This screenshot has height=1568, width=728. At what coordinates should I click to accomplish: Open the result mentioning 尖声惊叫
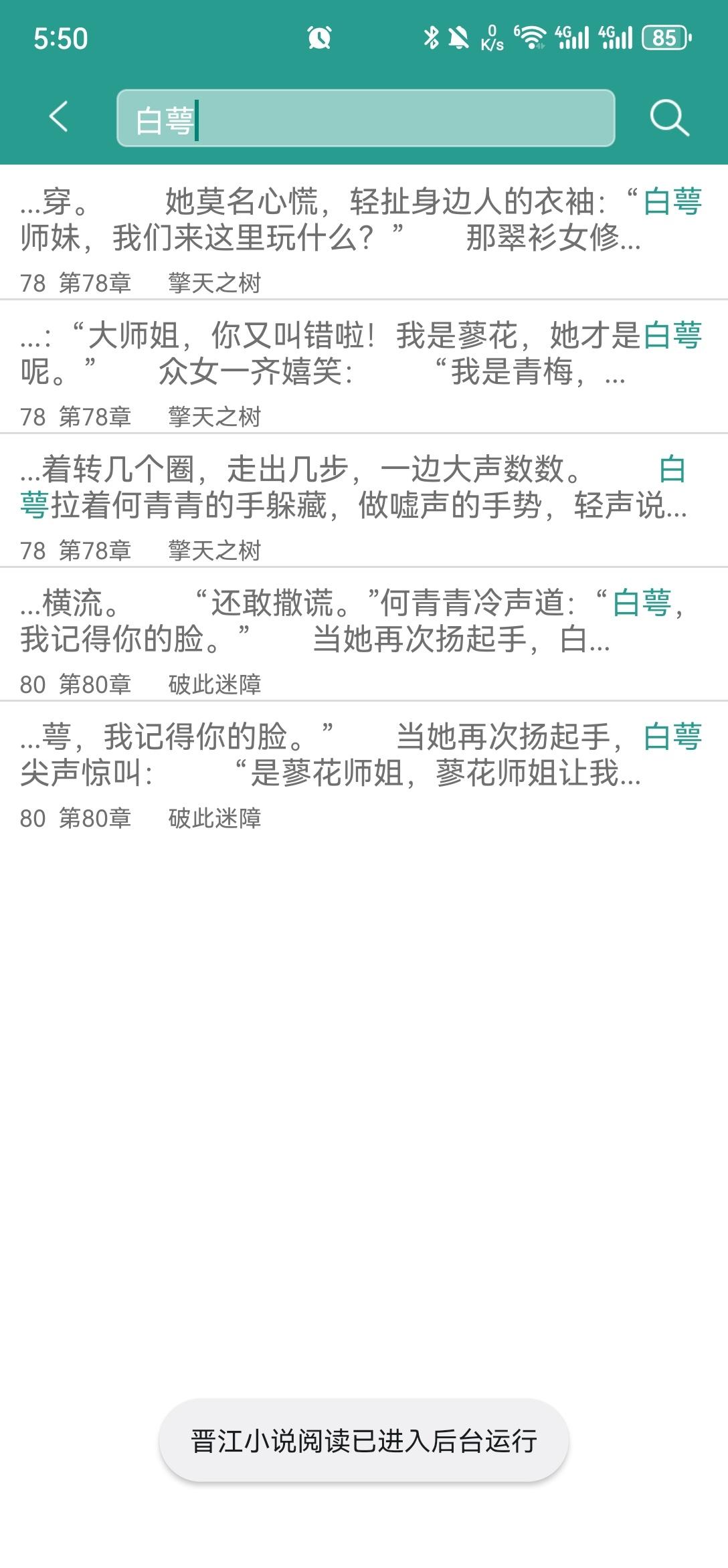(x=364, y=768)
